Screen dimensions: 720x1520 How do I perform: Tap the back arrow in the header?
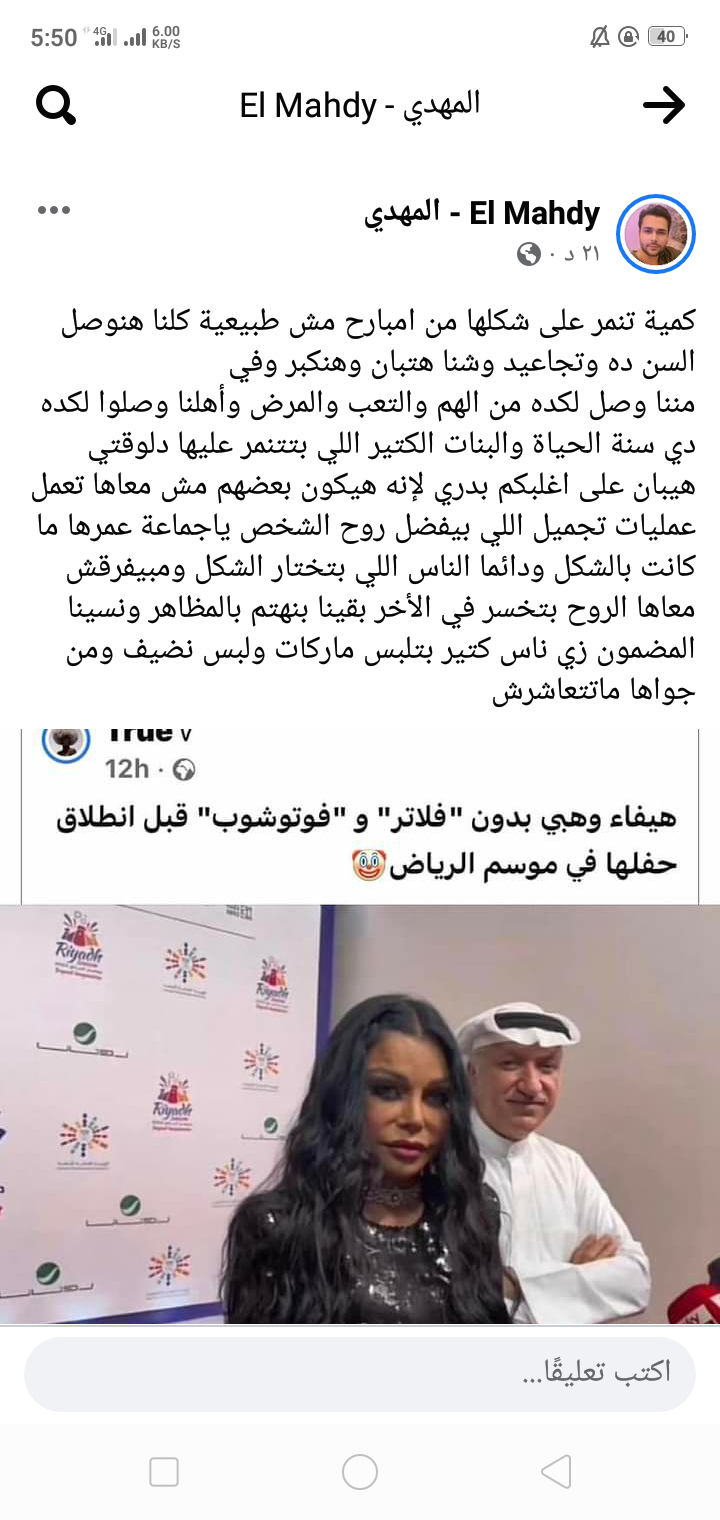pyautogui.click(x=663, y=105)
